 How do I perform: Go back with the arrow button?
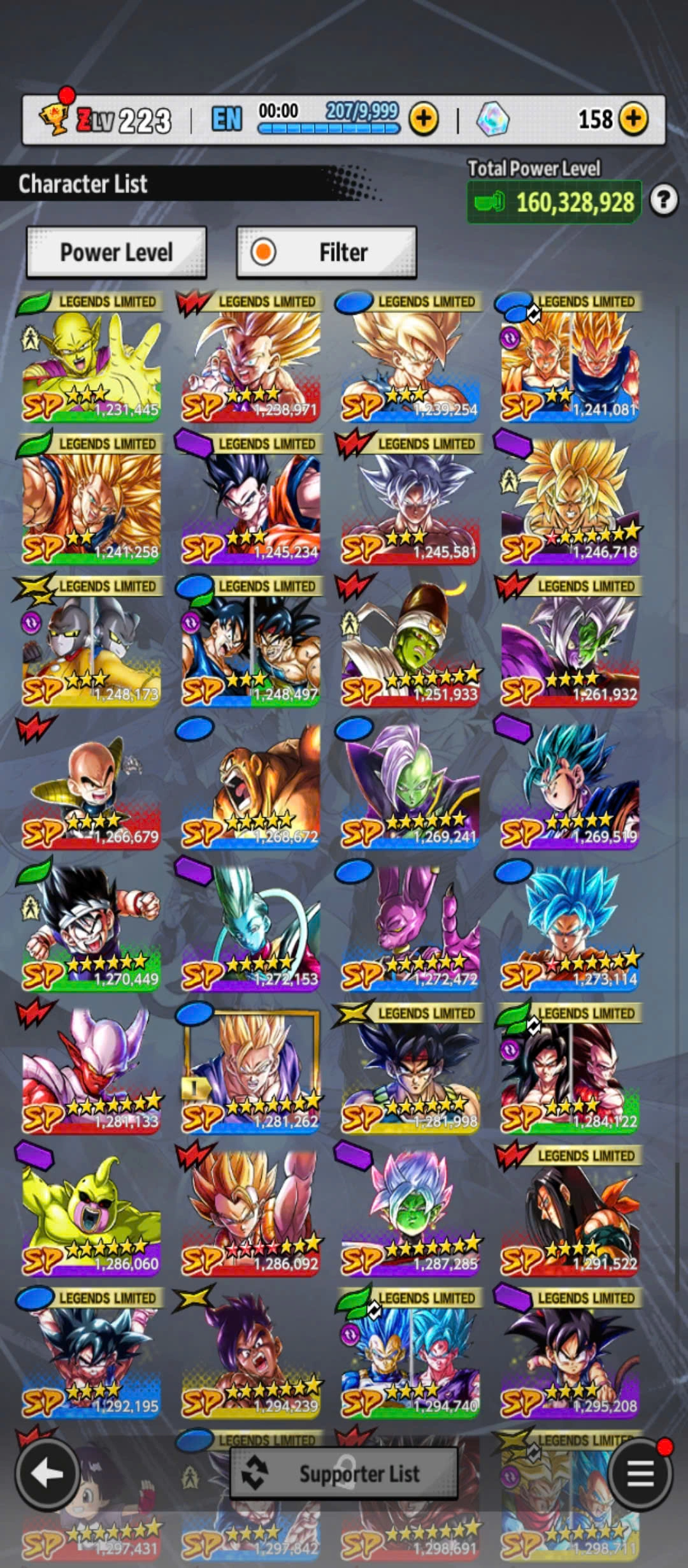click(x=47, y=1473)
